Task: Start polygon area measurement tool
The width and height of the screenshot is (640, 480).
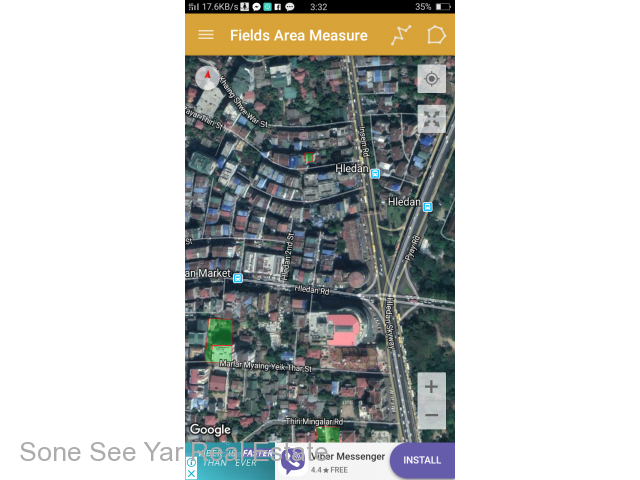Action: 436,35
